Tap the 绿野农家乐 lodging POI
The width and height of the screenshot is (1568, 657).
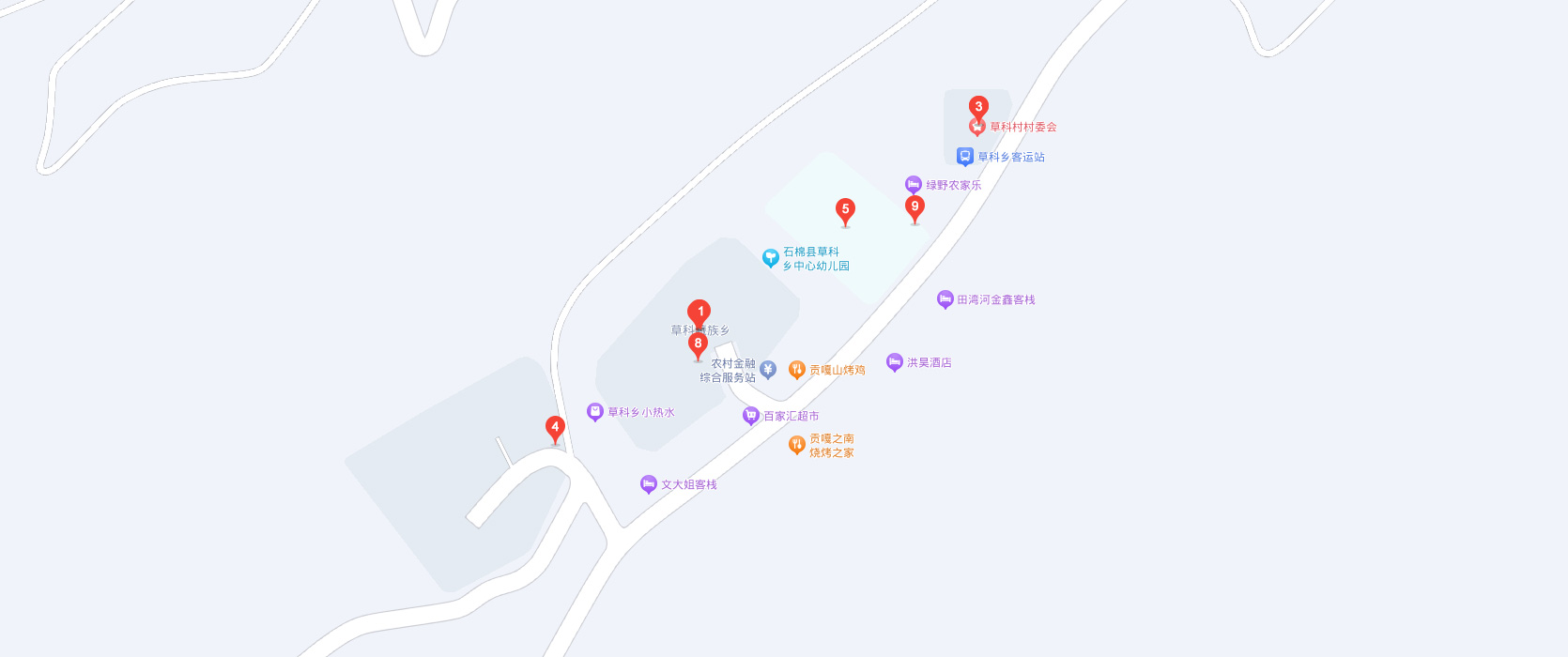[x=914, y=185]
